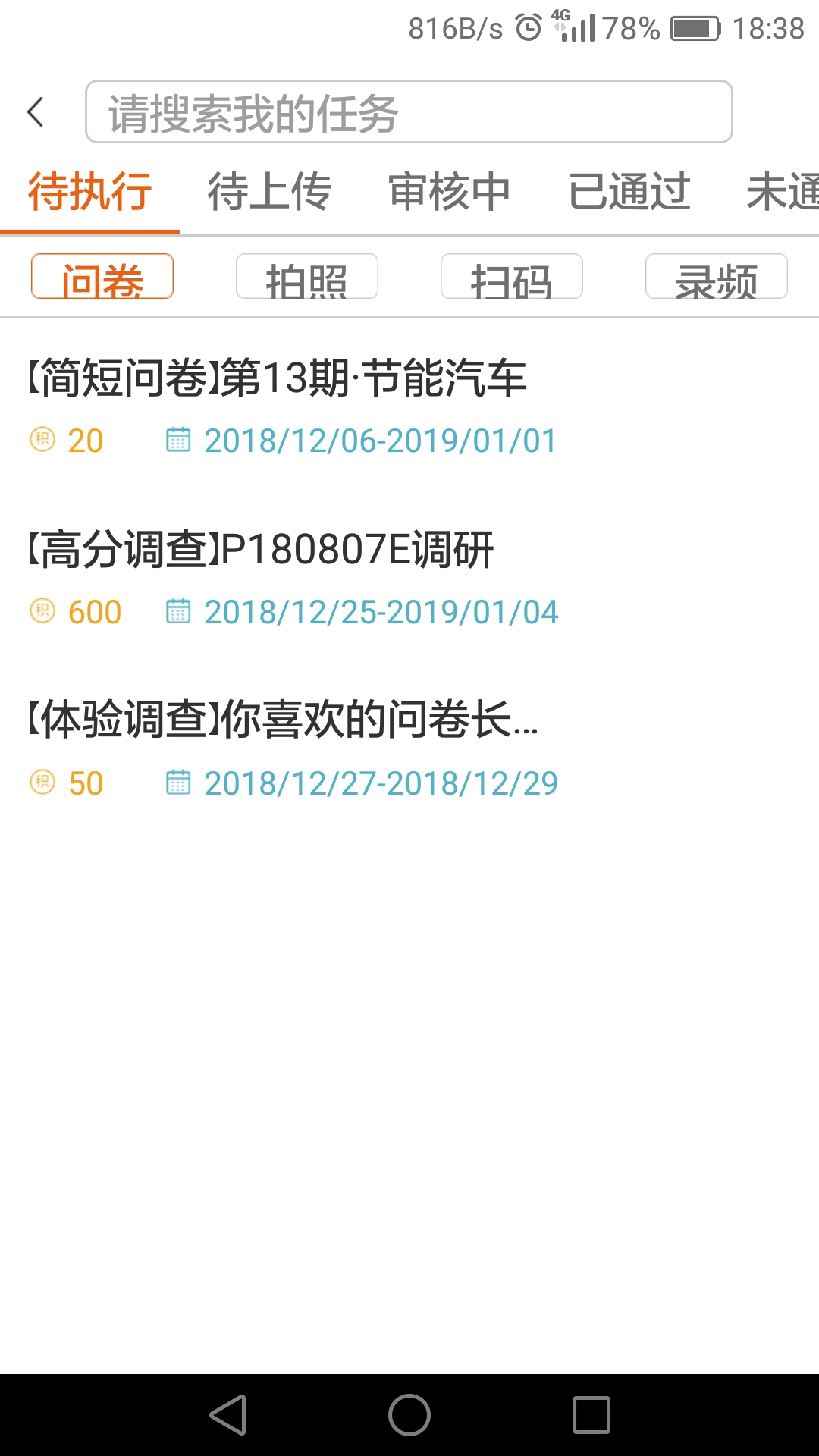Open the 体验调查 你喜欢的问卷长 task
Image resolution: width=819 pixels, height=1456 pixels.
282,720
